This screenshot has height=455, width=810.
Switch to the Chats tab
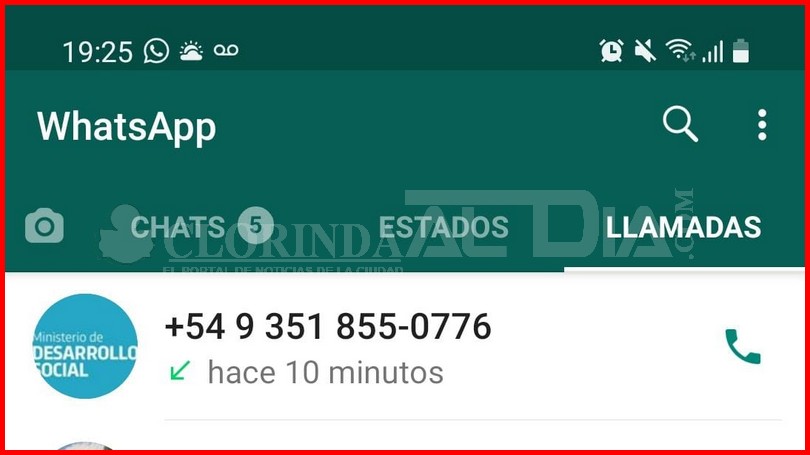(178, 227)
